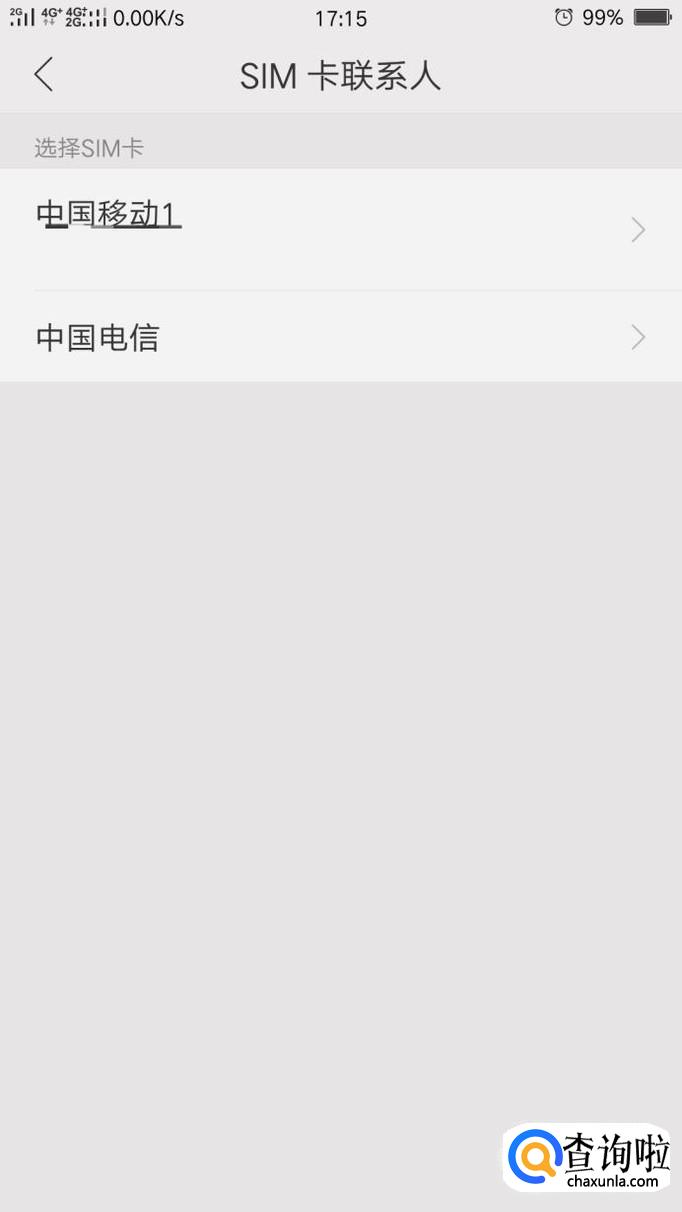Open 中国电信 SIM contacts
This screenshot has width=682, height=1212.
pos(340,338)
